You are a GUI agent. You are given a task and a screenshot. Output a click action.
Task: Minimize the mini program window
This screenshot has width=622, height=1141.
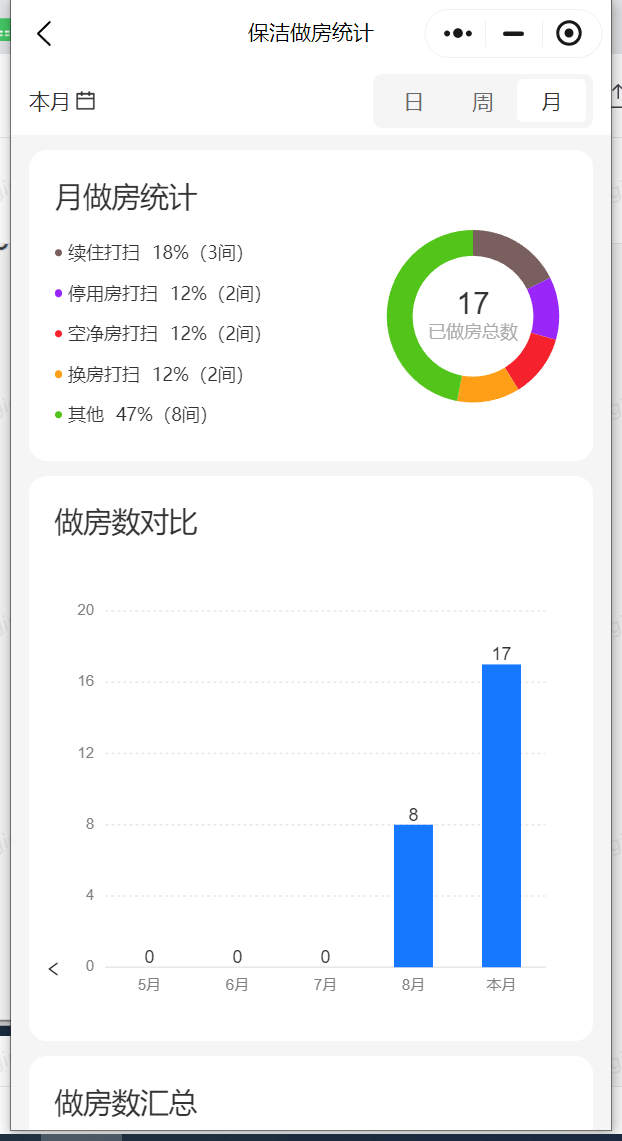(x=514, y=33)
